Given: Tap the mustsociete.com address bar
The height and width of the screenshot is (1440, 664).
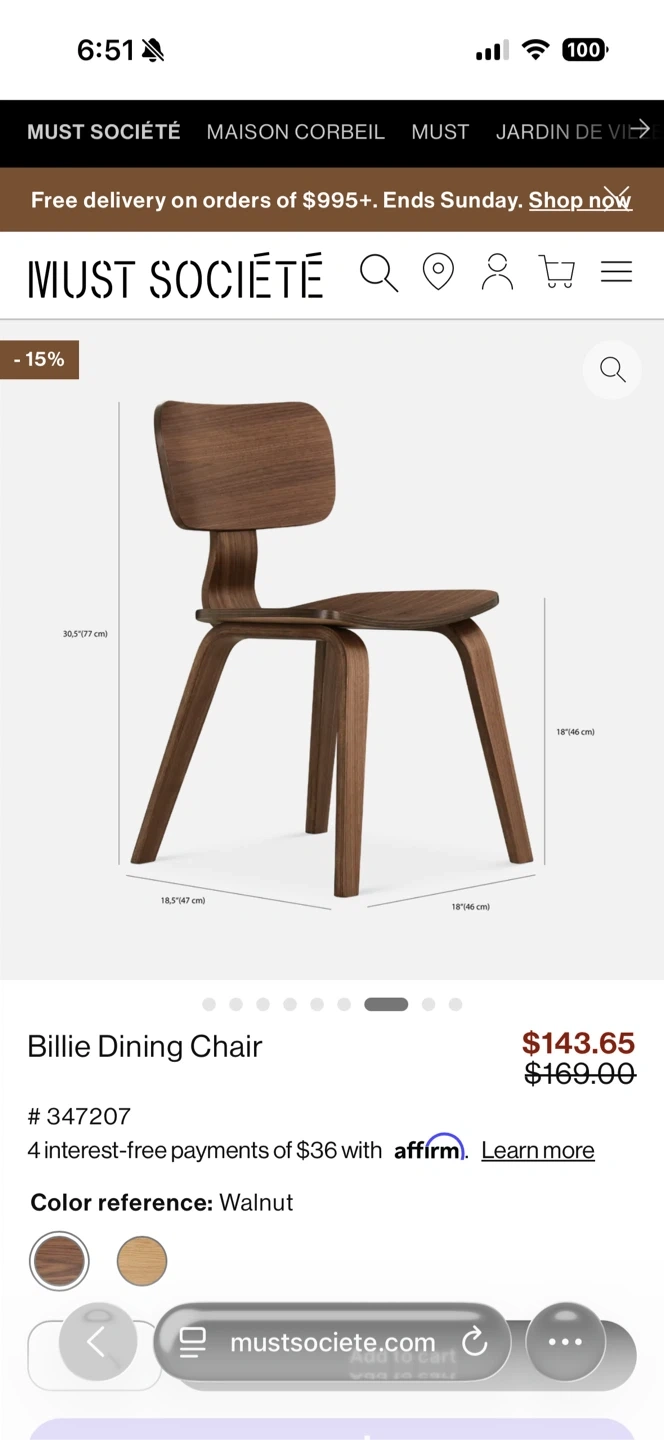Looking at the screenshot, I should [x=330, y=1342].
